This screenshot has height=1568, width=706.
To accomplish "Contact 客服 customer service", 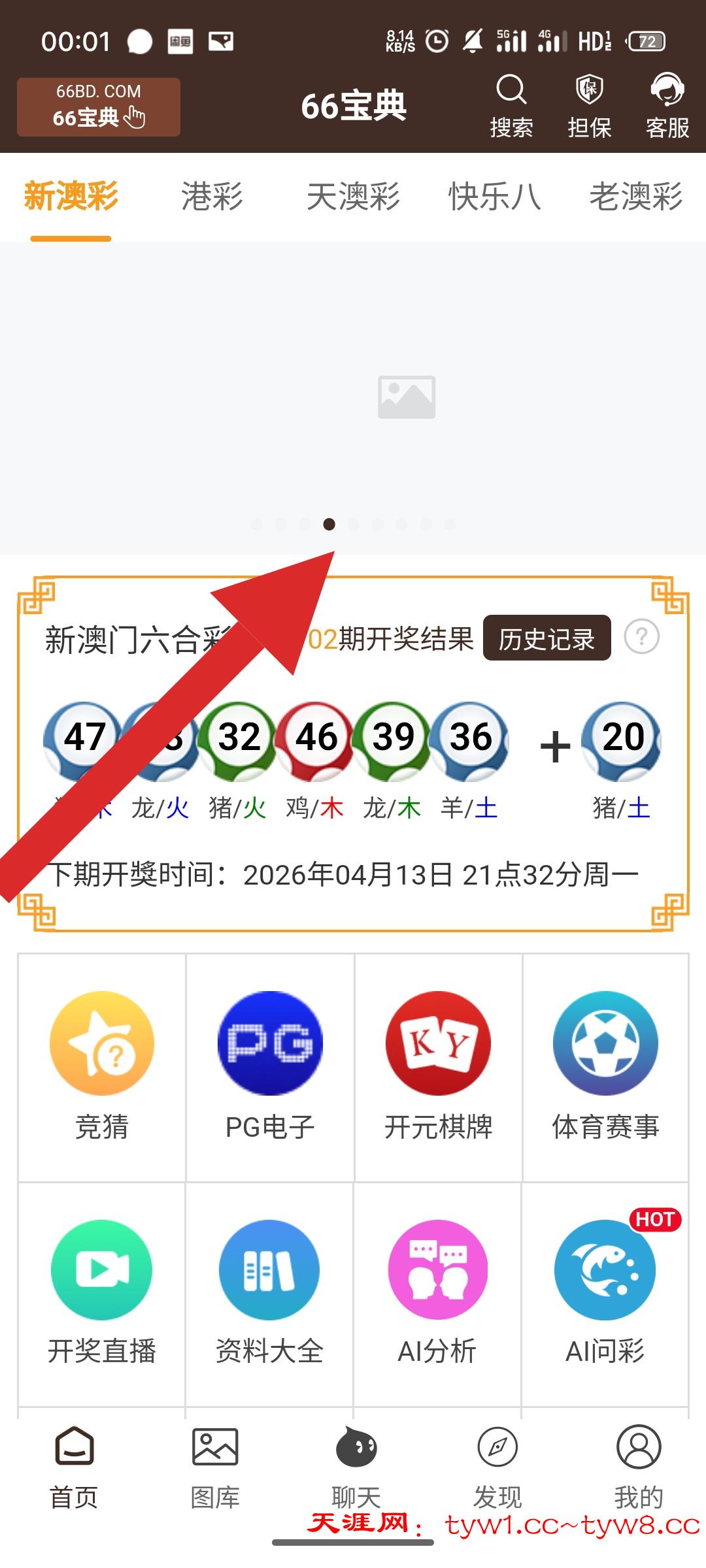I will pyautogui.click(x=667, y=106).
